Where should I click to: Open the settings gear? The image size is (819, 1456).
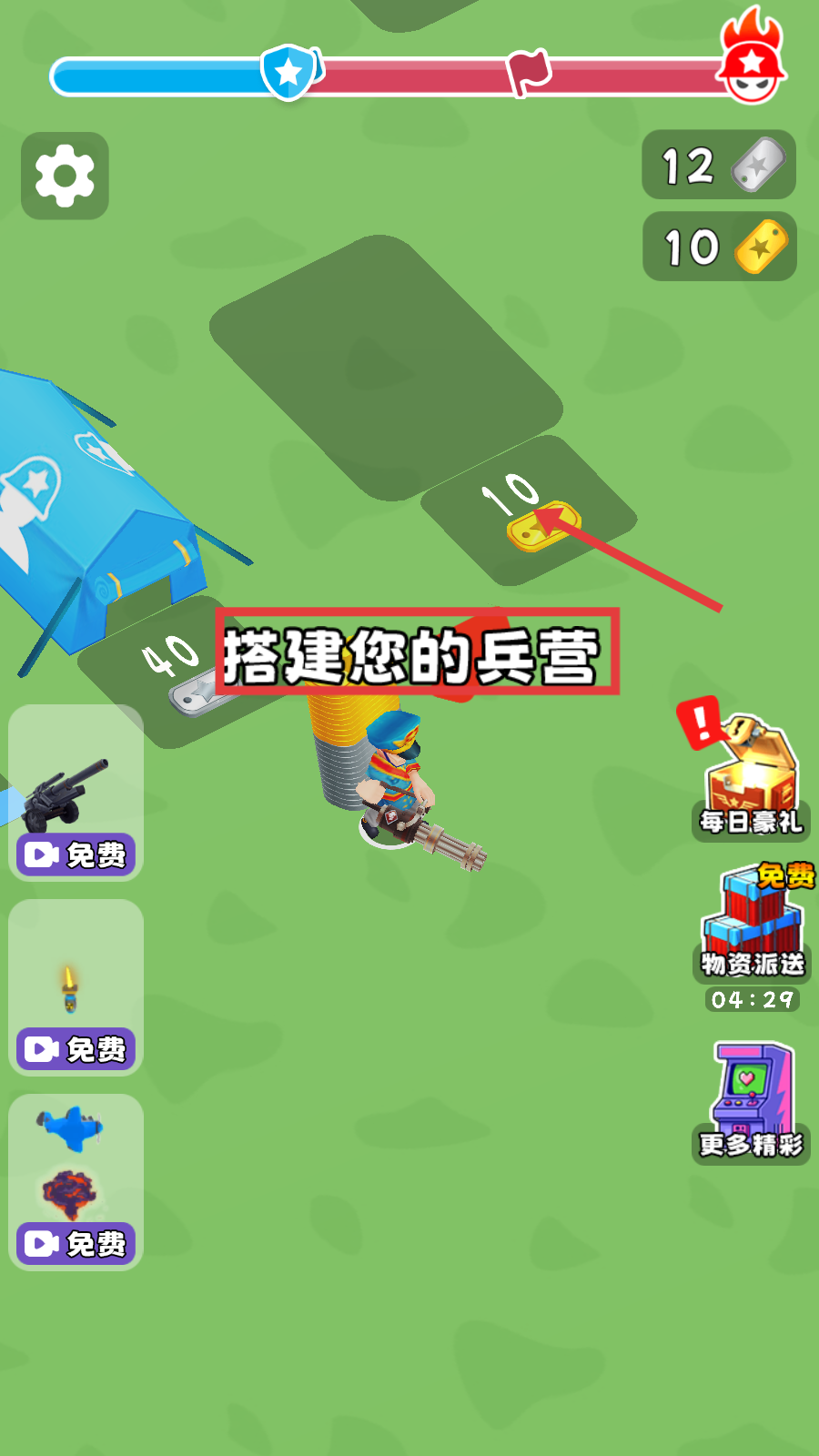pos(65,176)
